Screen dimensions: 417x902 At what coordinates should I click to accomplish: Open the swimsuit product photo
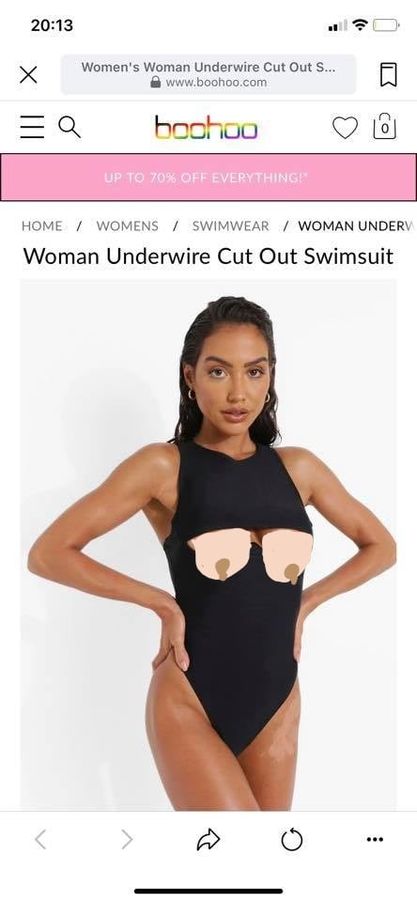pyautogui.click(x=208, y=545)
